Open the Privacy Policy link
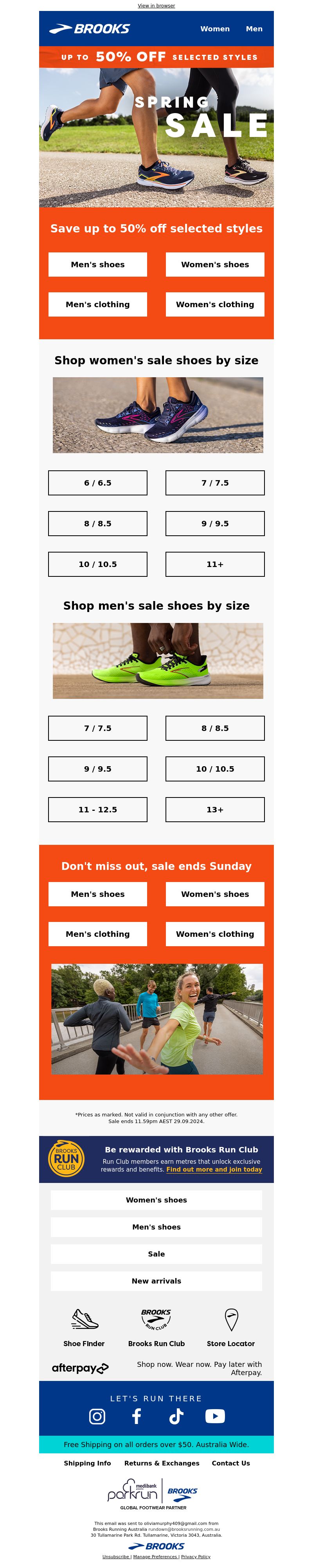313x1568 pixels. tap(196, 1556)
